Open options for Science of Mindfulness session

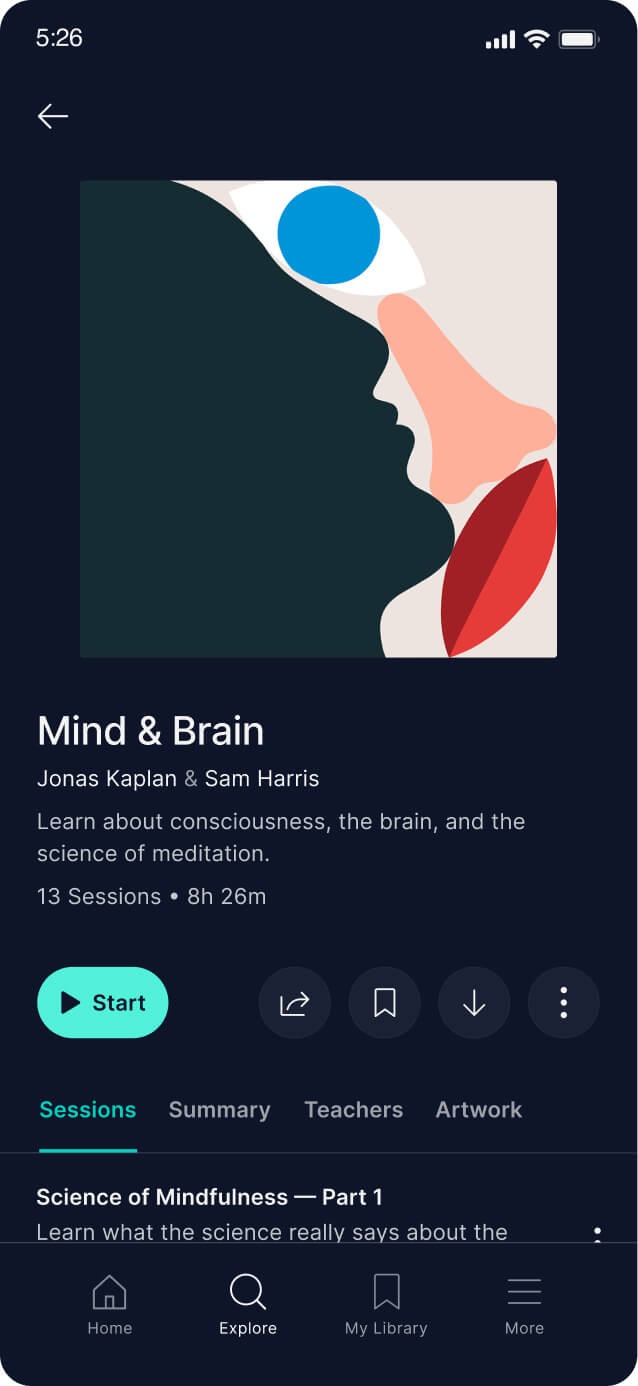tap(597, 1232)
